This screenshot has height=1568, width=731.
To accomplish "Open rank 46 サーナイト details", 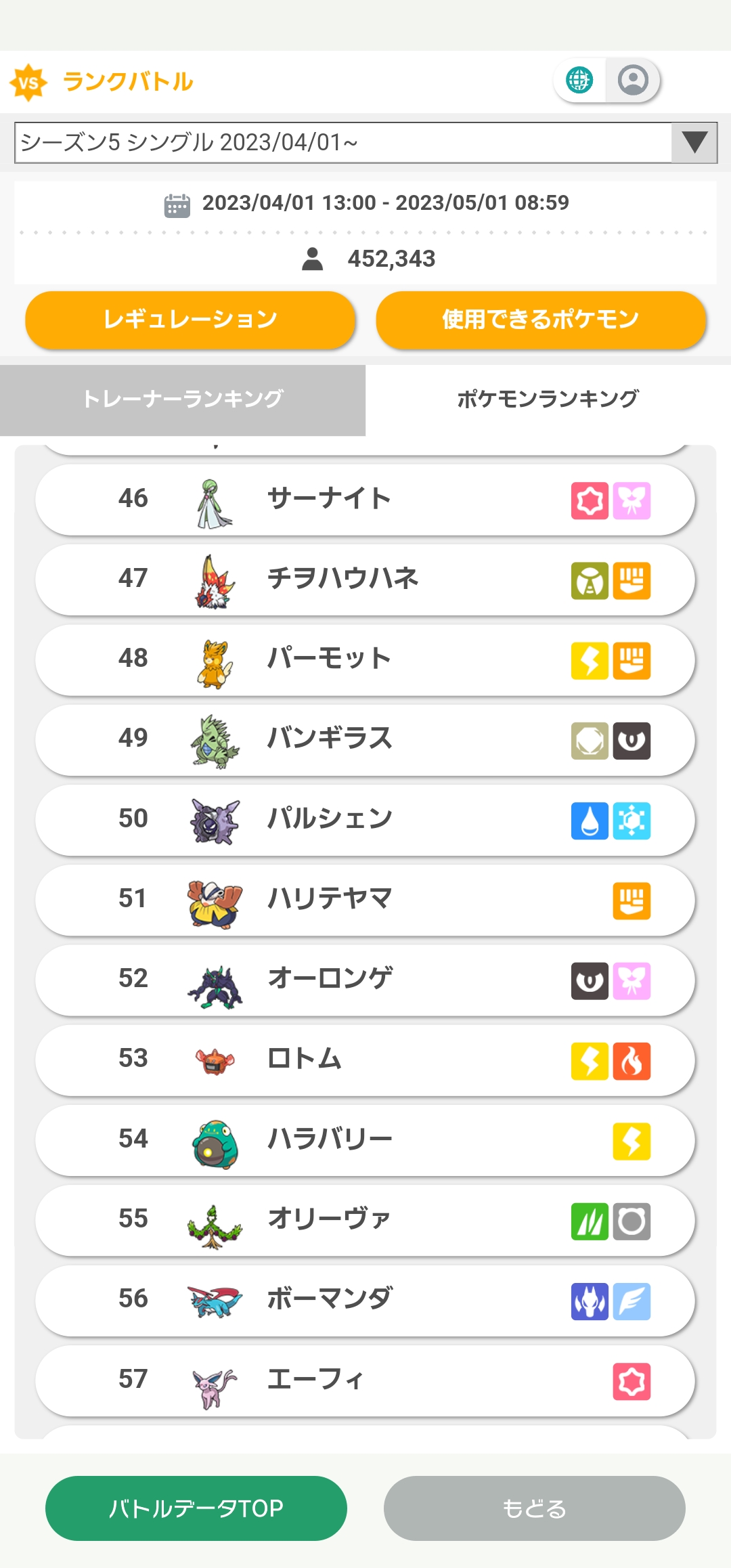I will [x=365, y=500].
